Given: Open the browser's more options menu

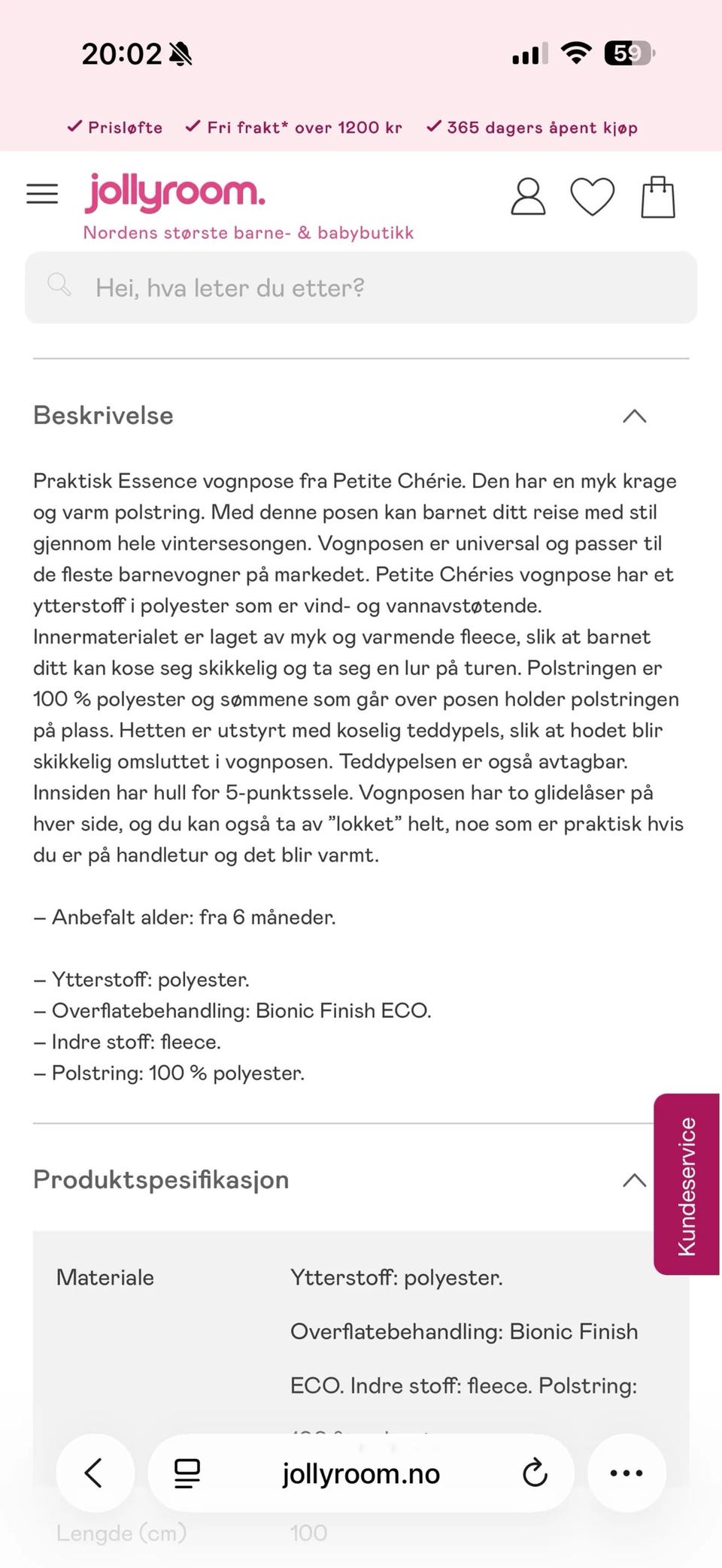Looking at the screenshot, I should point(626,1473).
